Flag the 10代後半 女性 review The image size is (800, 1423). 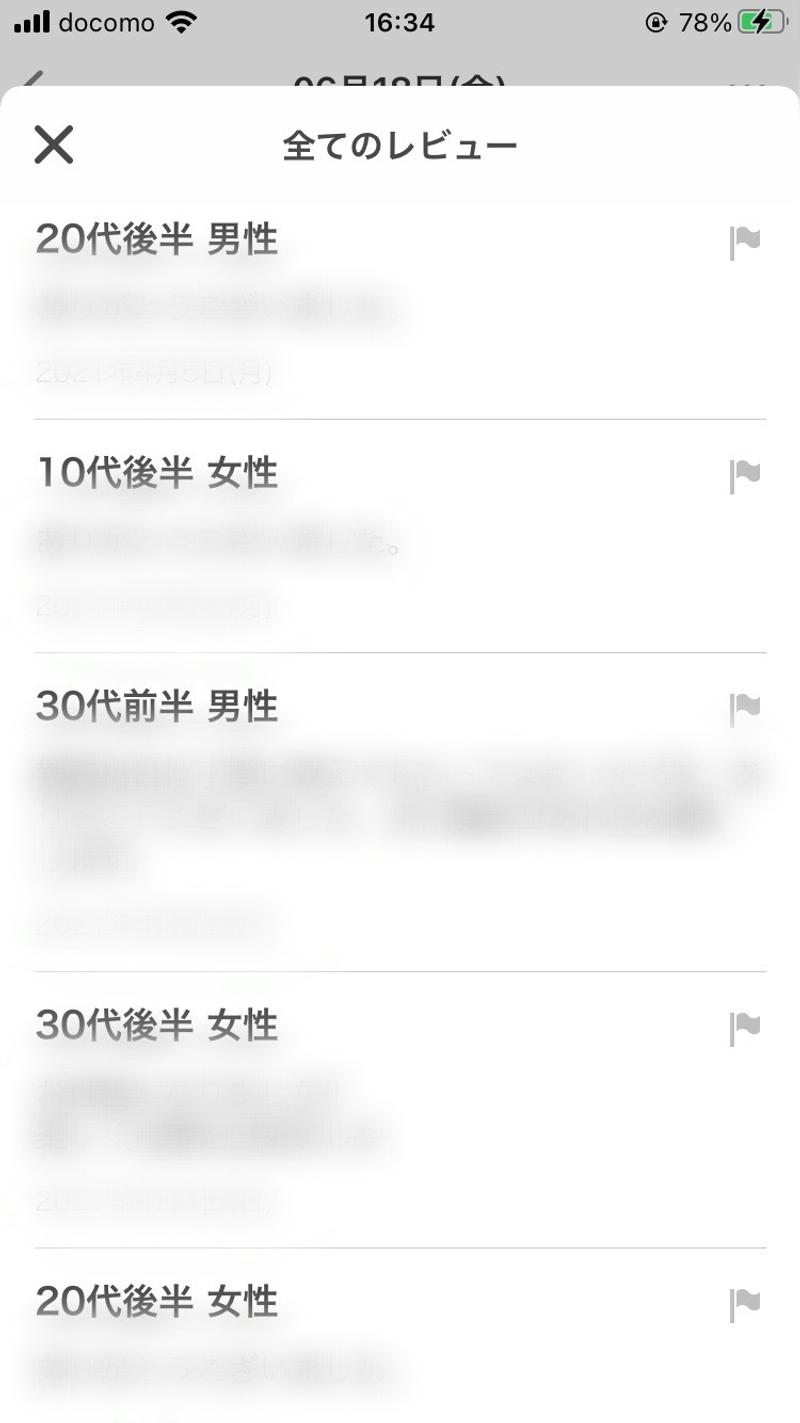744,475
